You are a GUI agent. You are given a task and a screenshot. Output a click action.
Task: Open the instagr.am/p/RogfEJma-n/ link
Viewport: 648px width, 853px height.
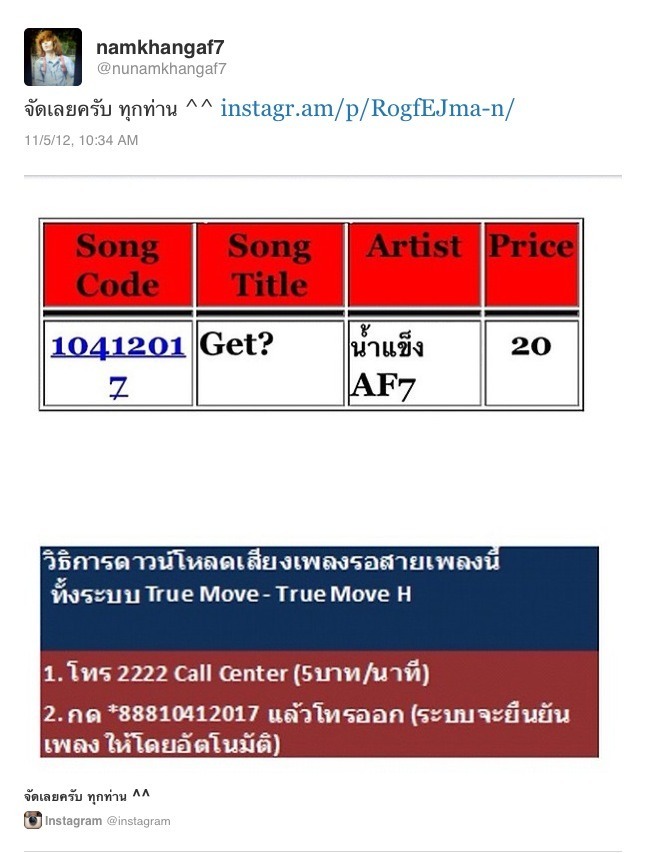tap(367, 108)
